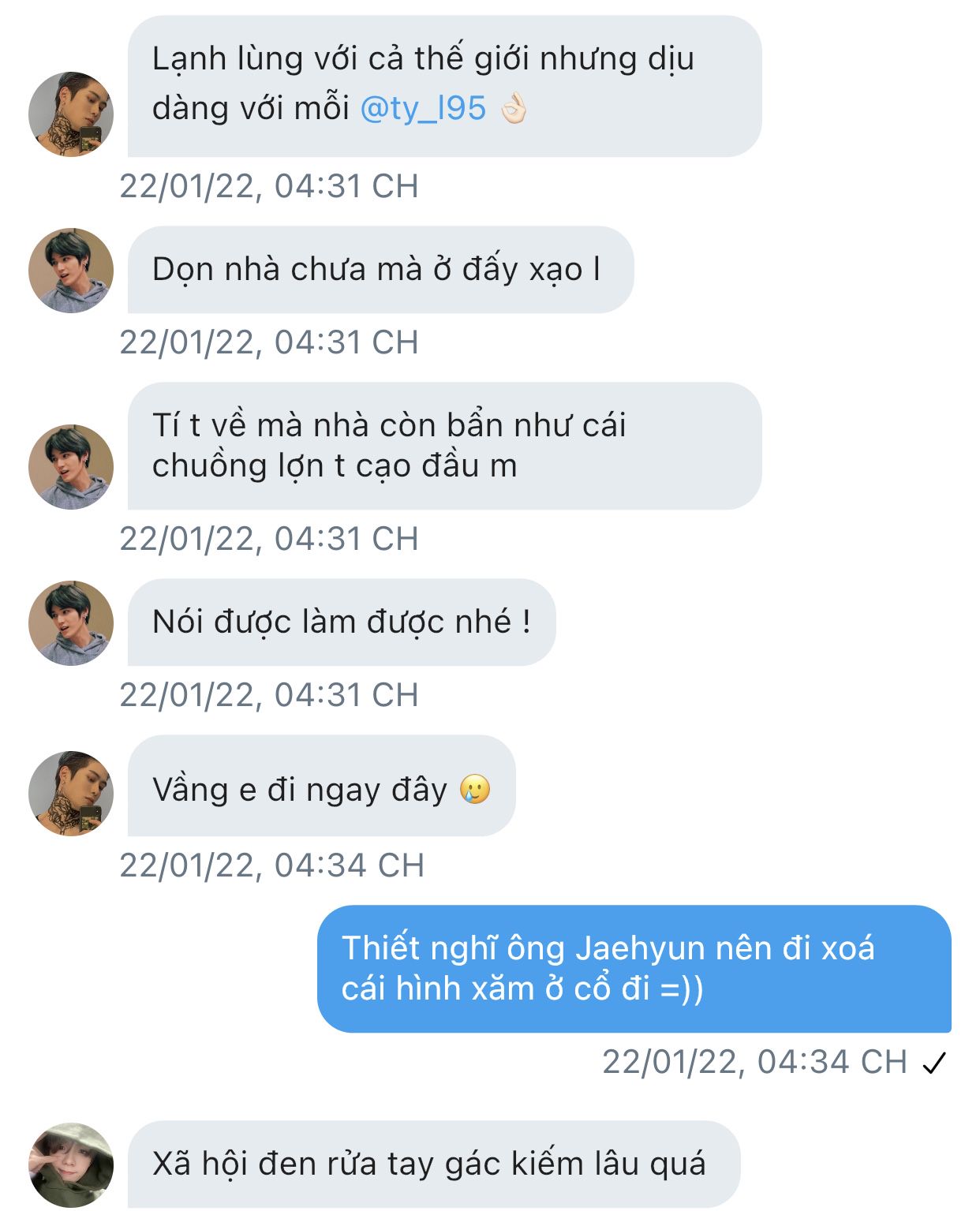Screen dimensions: 980x1211
Task: Open the @ty_l95 mention link
Action: coord(423,109)
